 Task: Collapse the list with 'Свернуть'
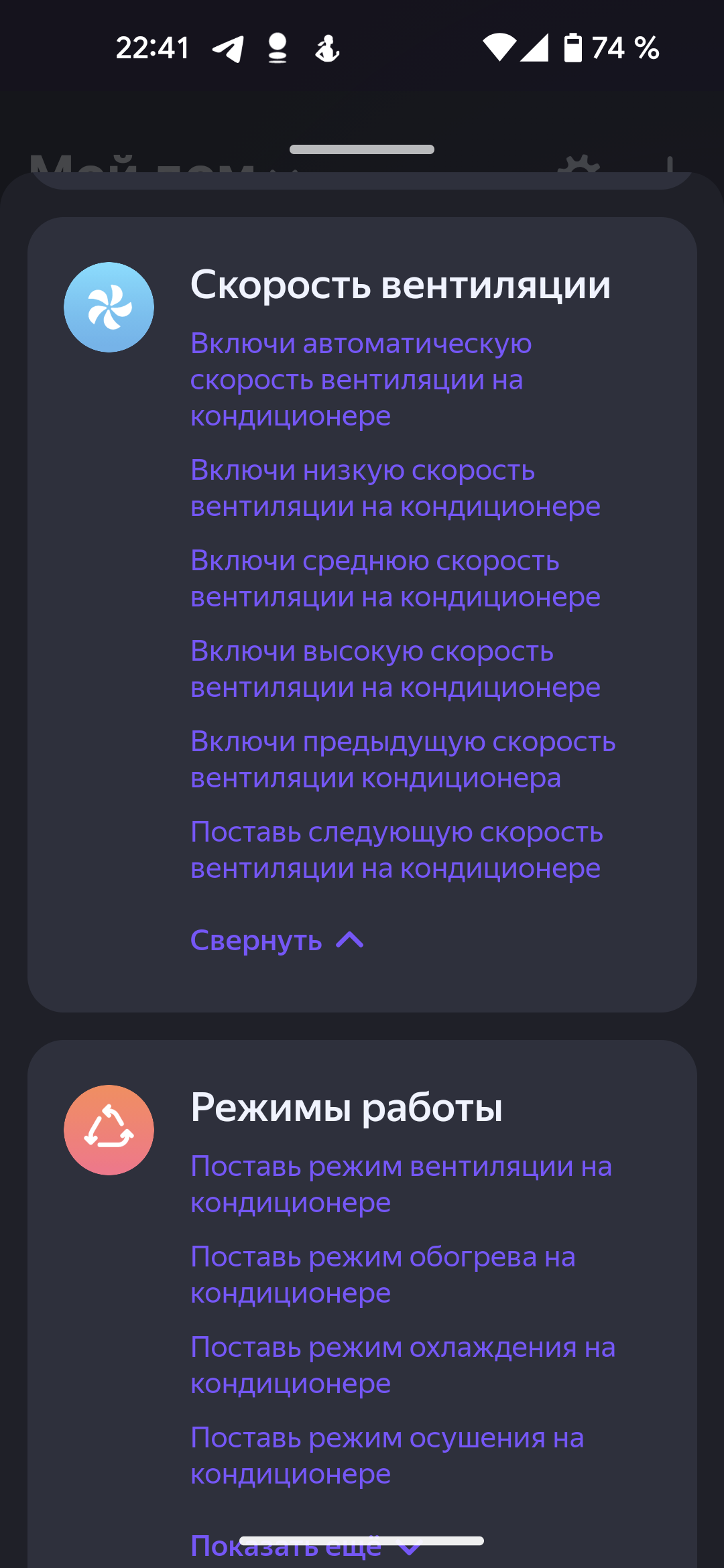[x=277, y=940]
